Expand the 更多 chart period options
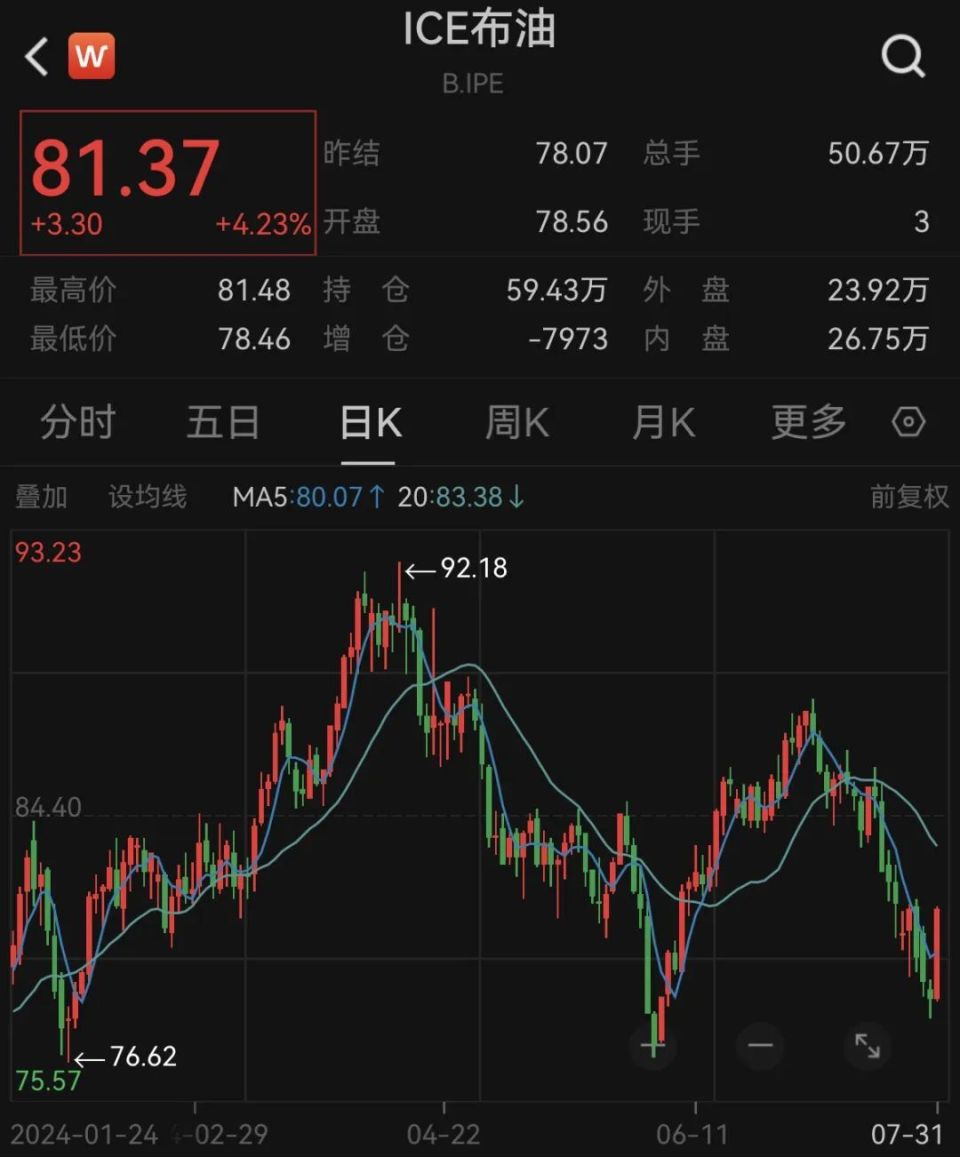Viewport: 960px width, 1157px height. click(809, 423)
